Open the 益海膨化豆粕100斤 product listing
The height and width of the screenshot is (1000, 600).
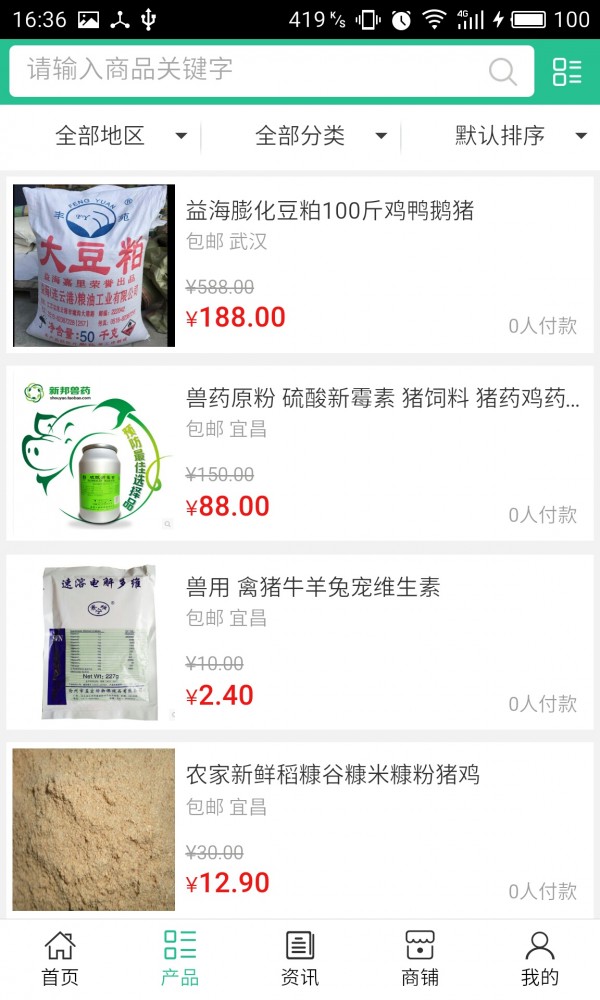[300, 265]
